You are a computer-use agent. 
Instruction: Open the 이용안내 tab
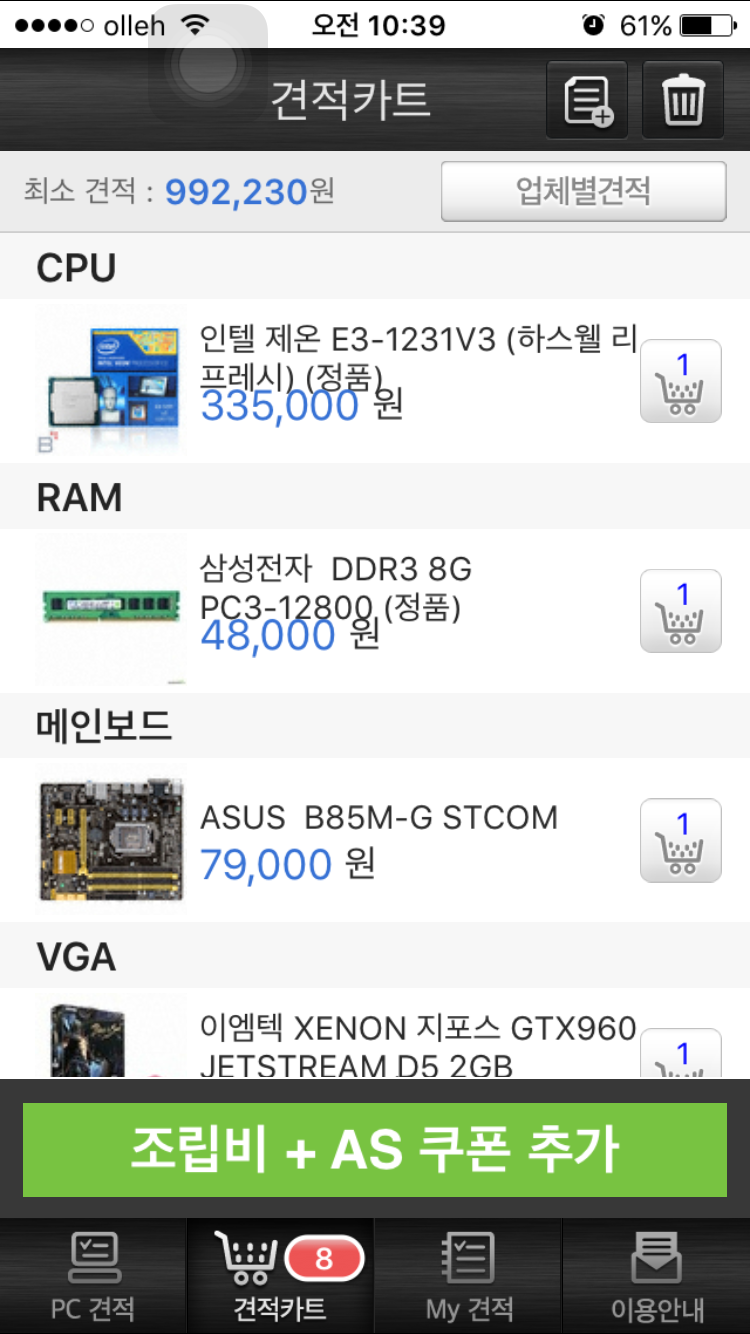coord(657,1277)
